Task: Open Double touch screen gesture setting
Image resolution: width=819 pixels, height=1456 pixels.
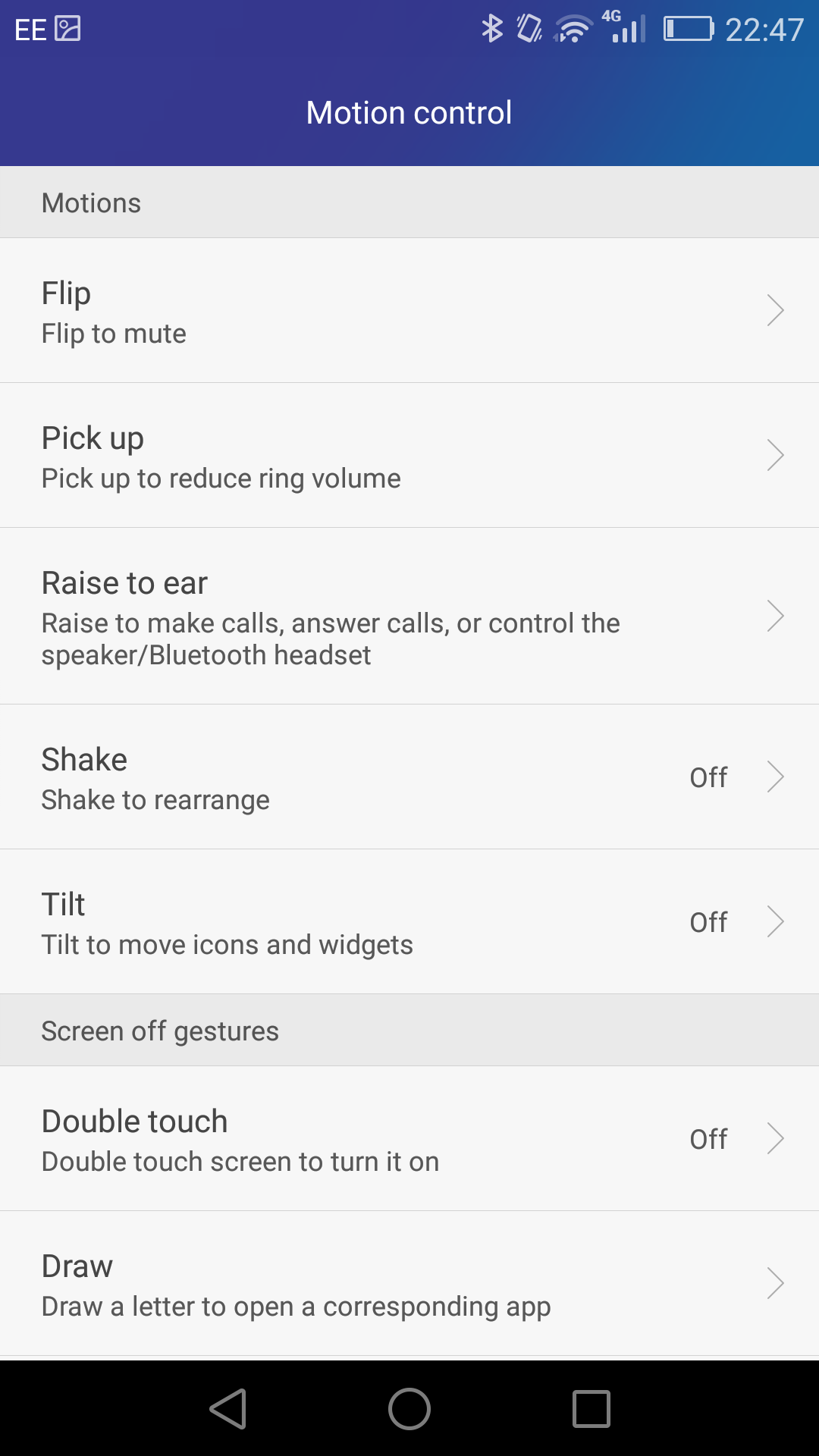Action: coord(409,1138)
